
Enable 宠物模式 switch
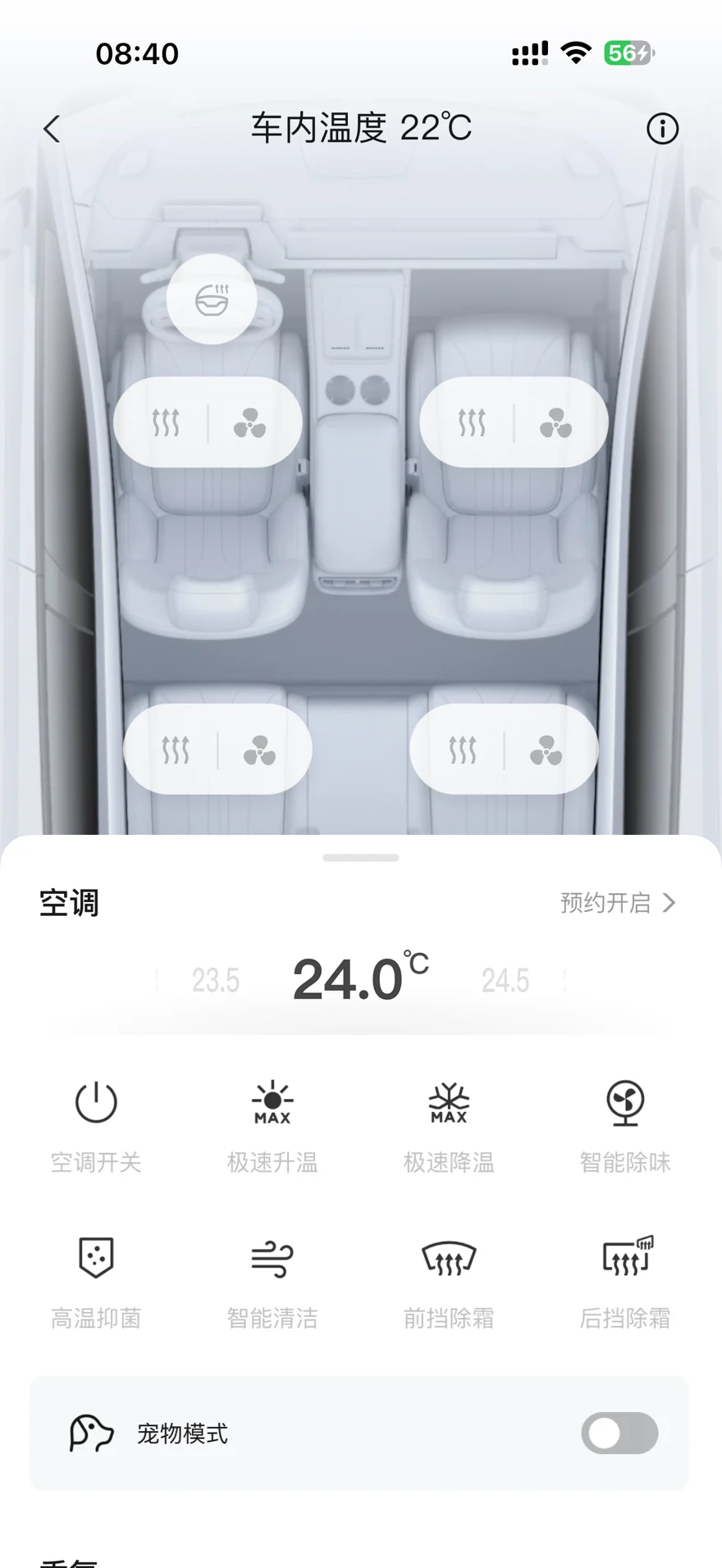point(619,1433)
